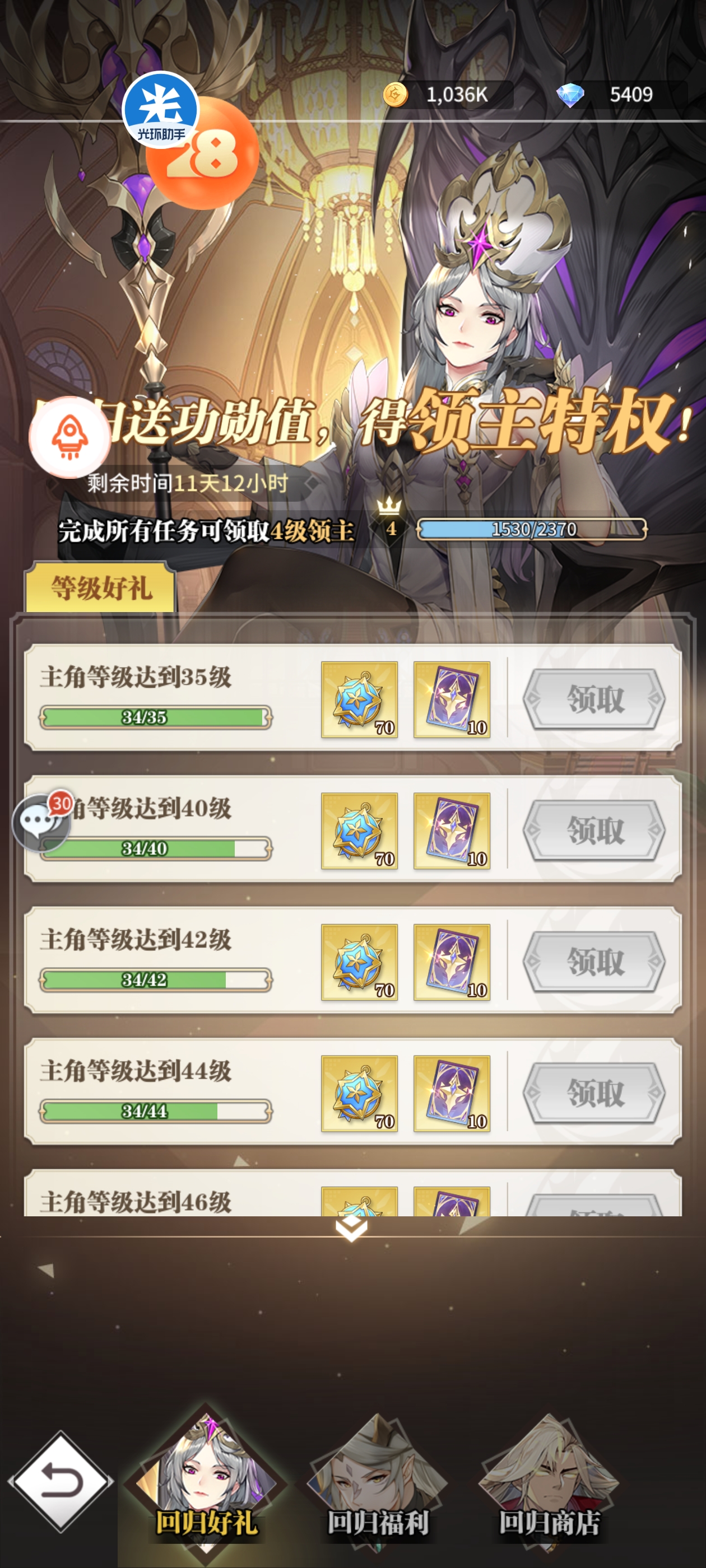Select the 等级好礼 tab
This screenshot has height=1568, width=706.
(x=101, y=588)
